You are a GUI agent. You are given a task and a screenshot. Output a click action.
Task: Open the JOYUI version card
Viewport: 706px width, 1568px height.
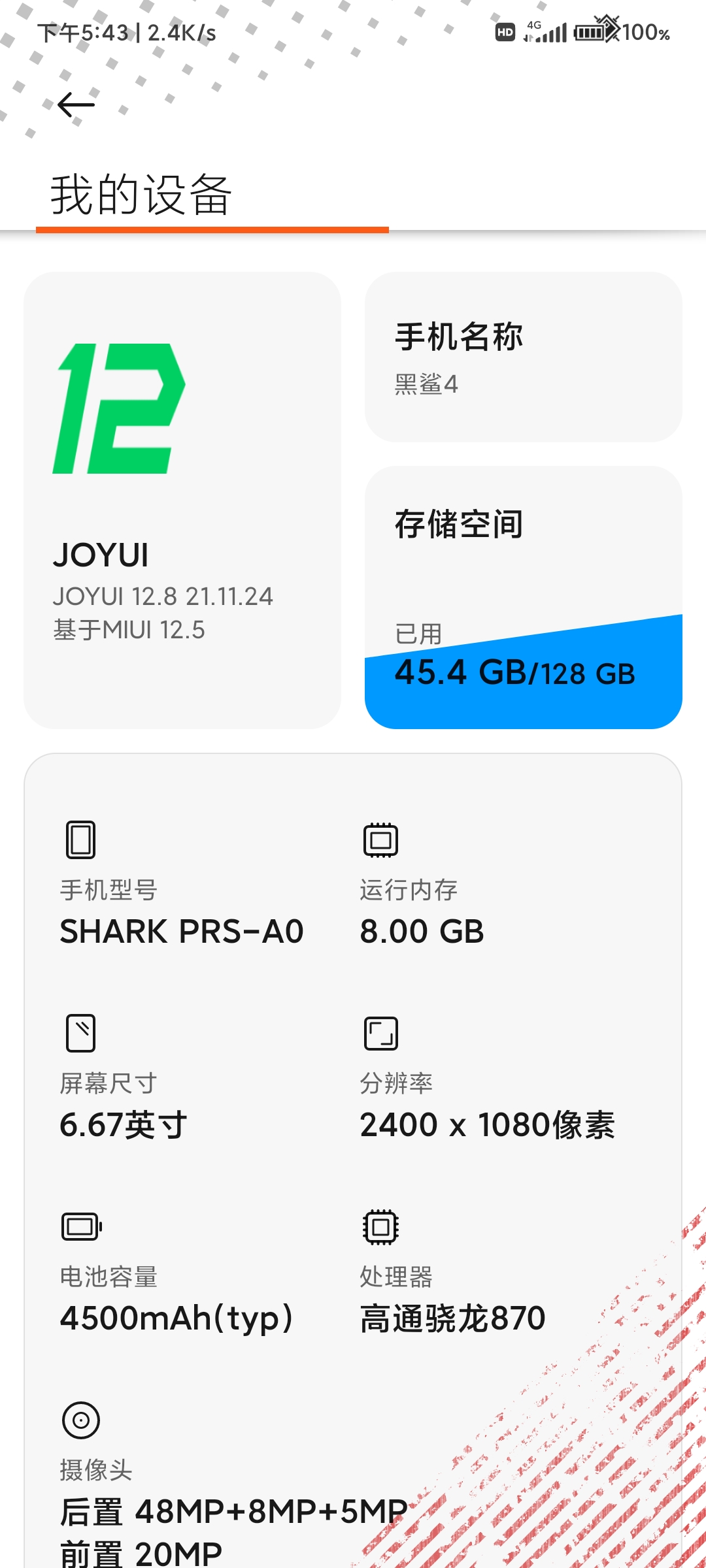[x=182, y=500]
